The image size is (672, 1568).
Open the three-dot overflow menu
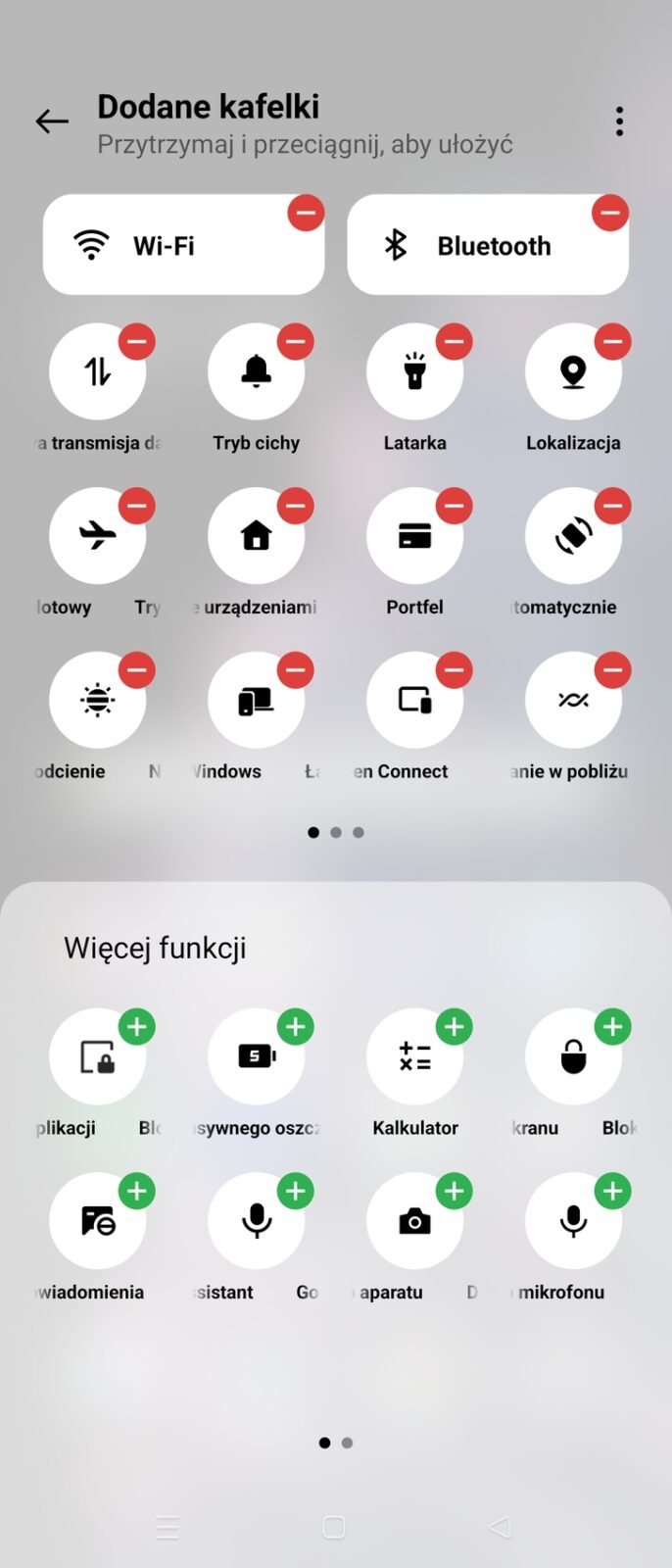(x=619, y=122)
